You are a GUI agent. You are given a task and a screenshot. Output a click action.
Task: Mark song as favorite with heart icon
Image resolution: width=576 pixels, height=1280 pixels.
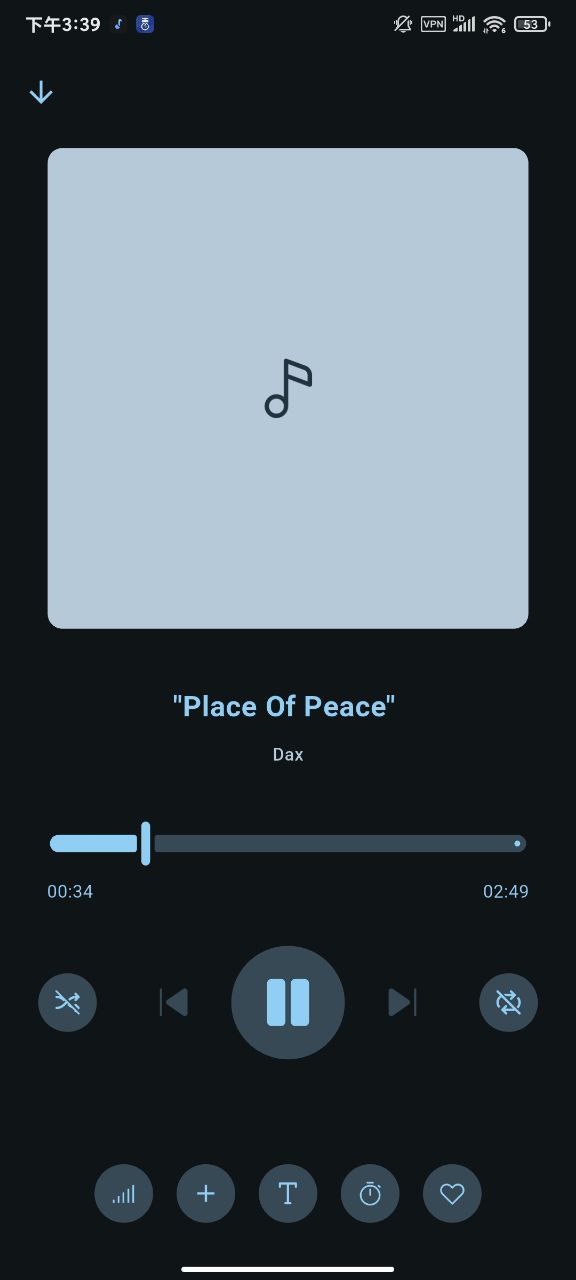[452, 1194]
